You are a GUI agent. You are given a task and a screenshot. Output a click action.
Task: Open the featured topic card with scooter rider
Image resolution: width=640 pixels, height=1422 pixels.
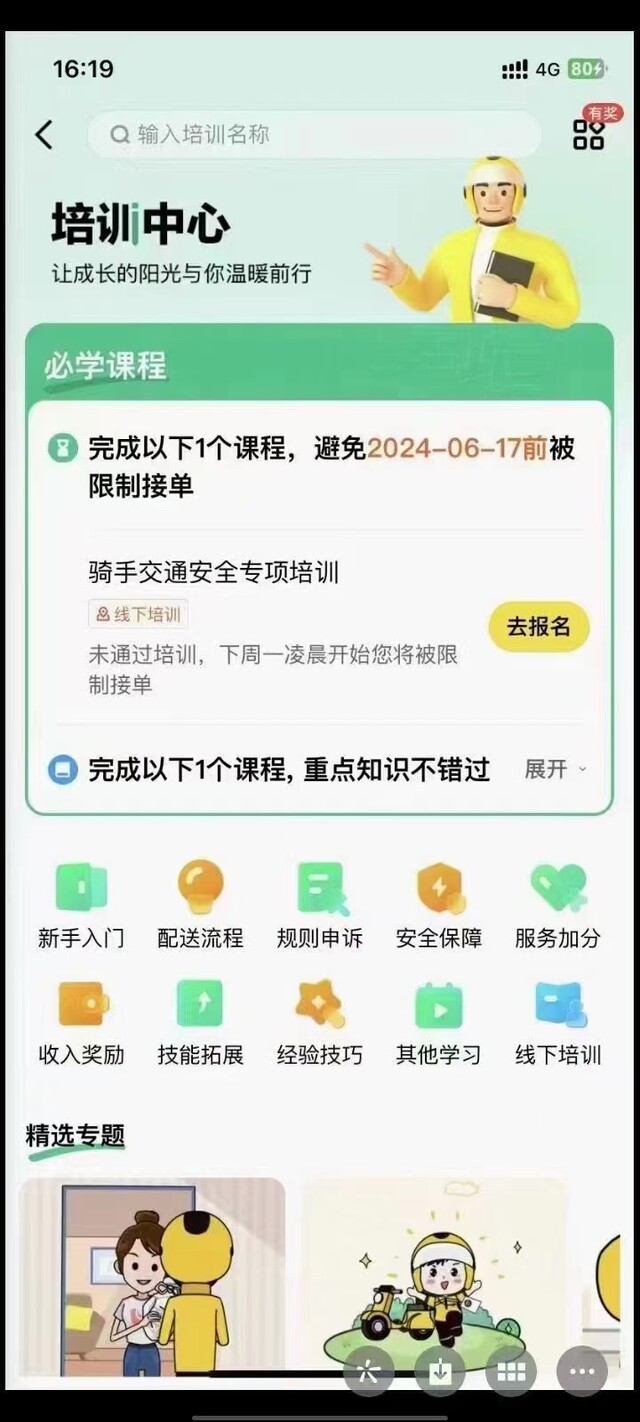[x=434, y=1278]
